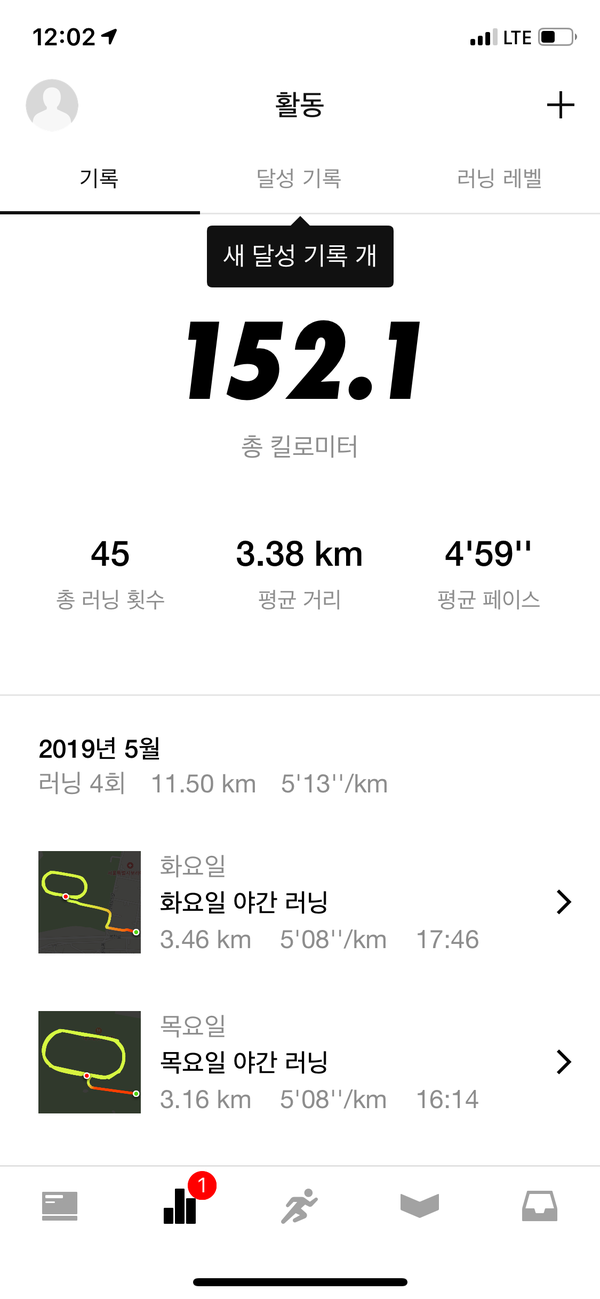600x1299 pixels.
Task: Open the club tab in bottom bar
Action: (x=420, y=1207)
